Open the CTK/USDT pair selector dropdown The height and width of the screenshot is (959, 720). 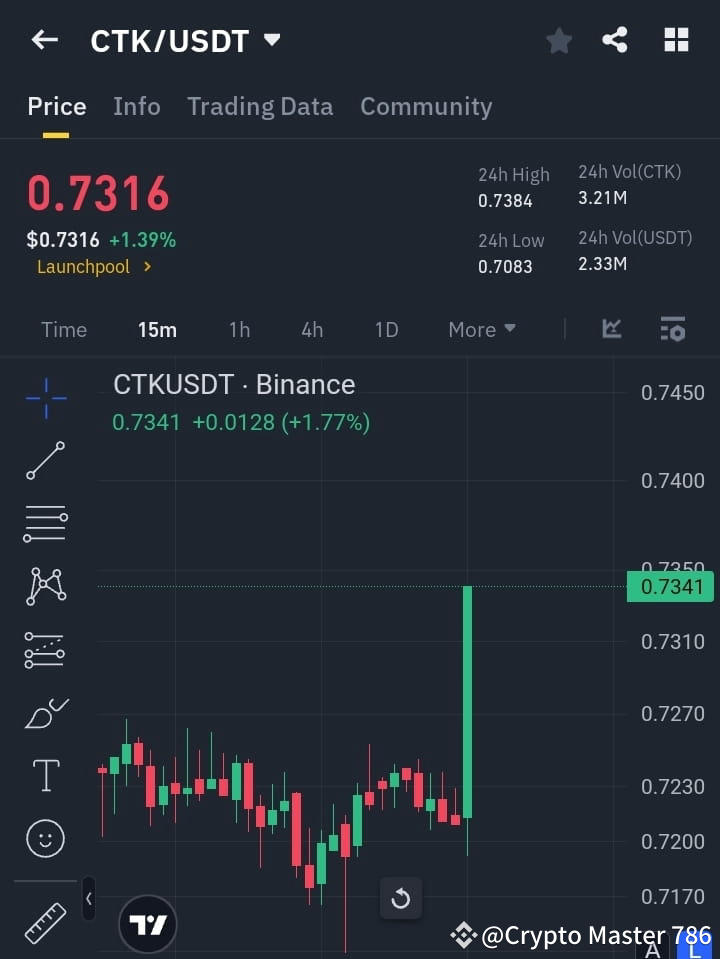tap(271, 40)
